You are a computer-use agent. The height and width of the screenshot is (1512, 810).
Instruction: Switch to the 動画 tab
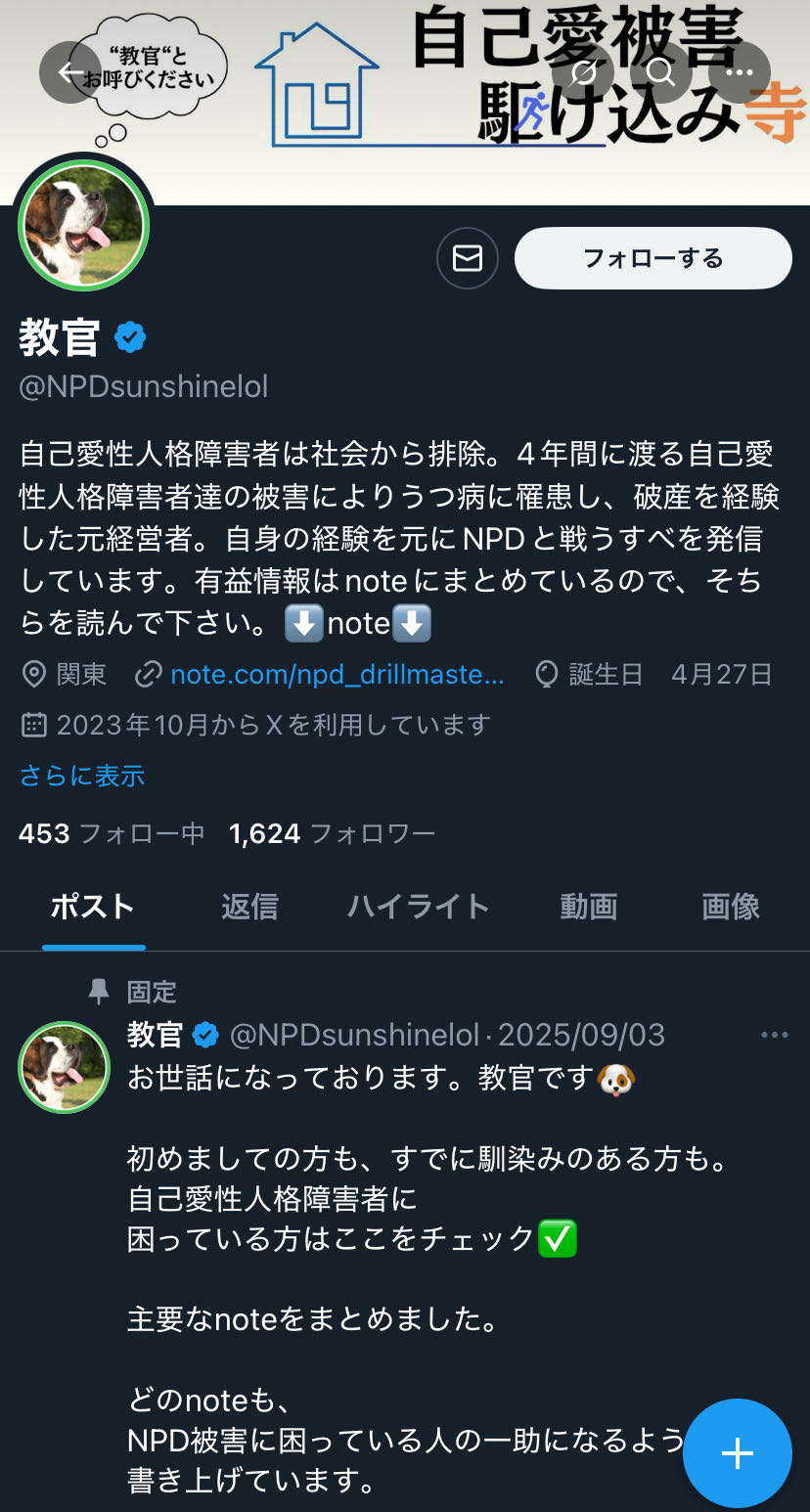point(588,907)
